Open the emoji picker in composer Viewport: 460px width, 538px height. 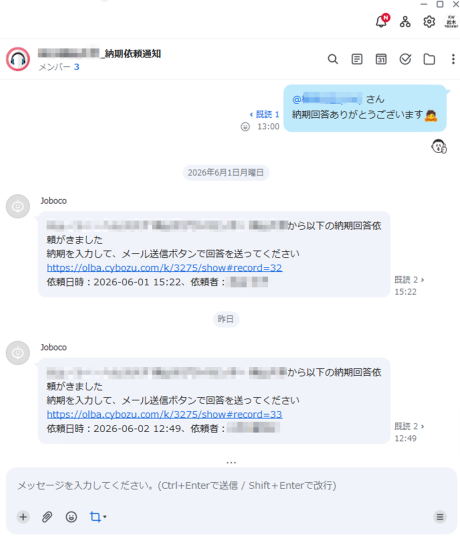click(x=71, y=517)
